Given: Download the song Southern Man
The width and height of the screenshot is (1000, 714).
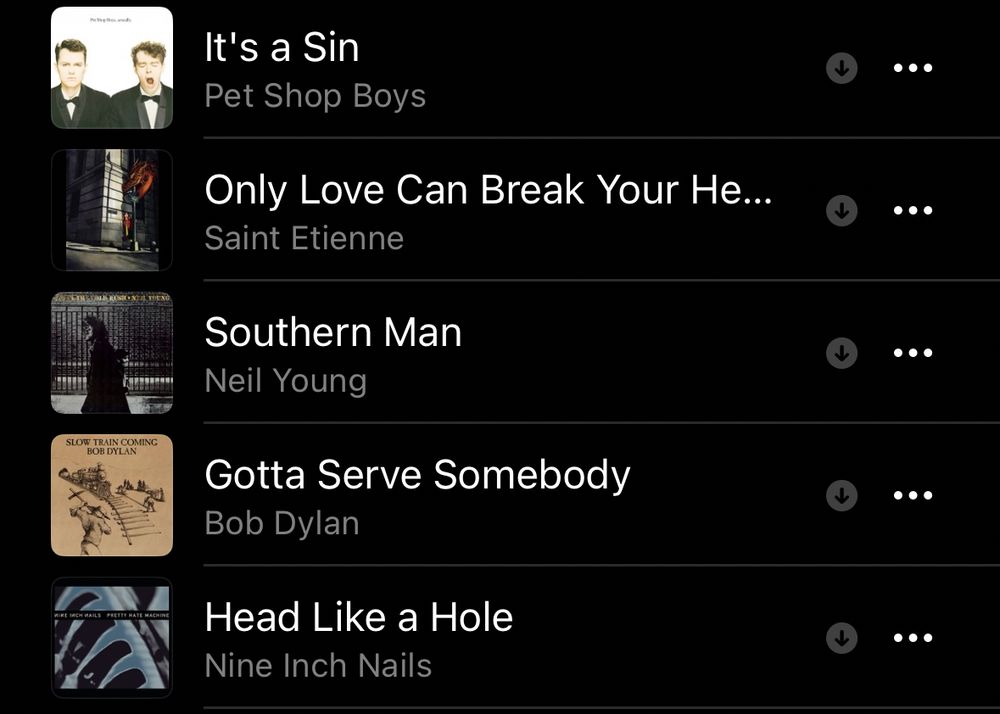Looking at the screenshot, I should pos(842,353).
